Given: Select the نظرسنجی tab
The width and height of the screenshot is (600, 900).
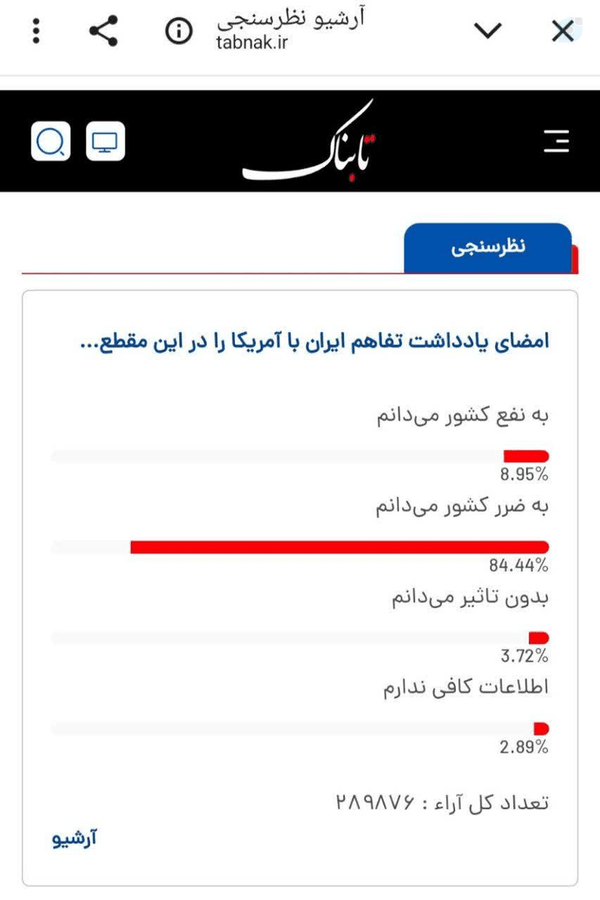Looking at the screenshot, I should 488,247.
